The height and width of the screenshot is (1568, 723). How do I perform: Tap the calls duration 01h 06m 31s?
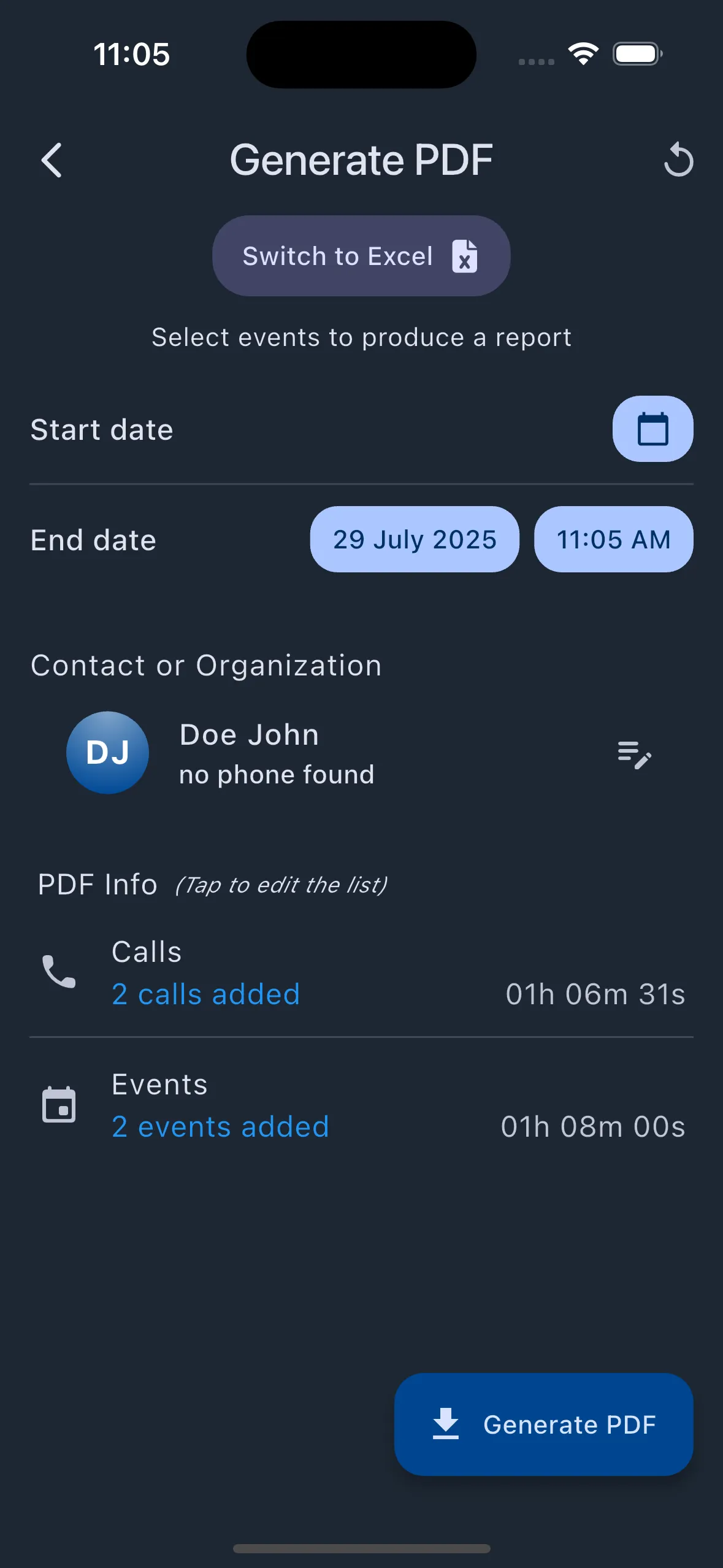595,994
